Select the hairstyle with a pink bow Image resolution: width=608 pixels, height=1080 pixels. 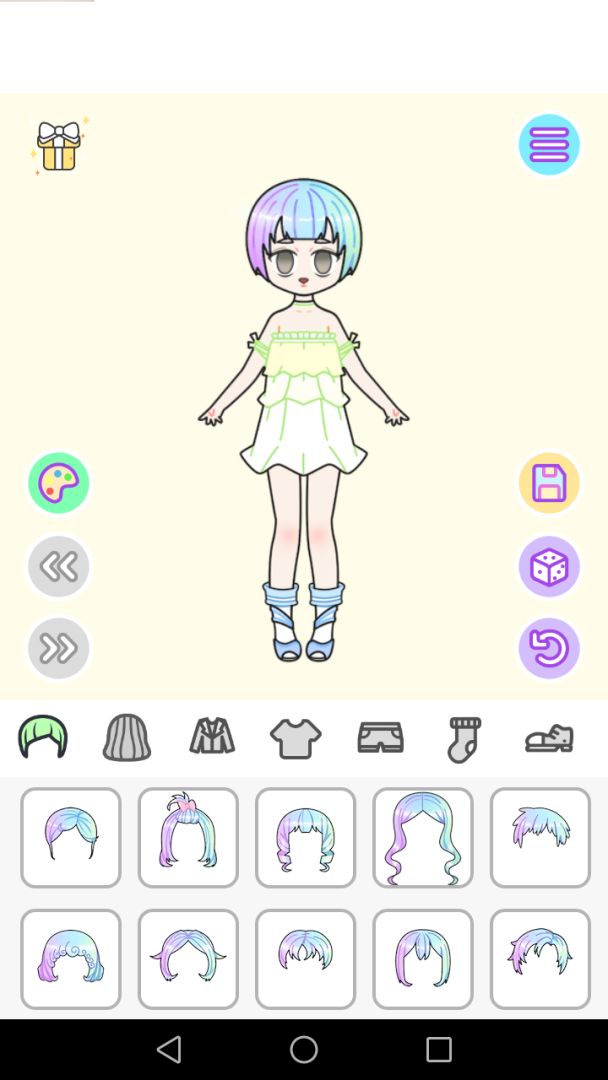(x=188, y=837)
